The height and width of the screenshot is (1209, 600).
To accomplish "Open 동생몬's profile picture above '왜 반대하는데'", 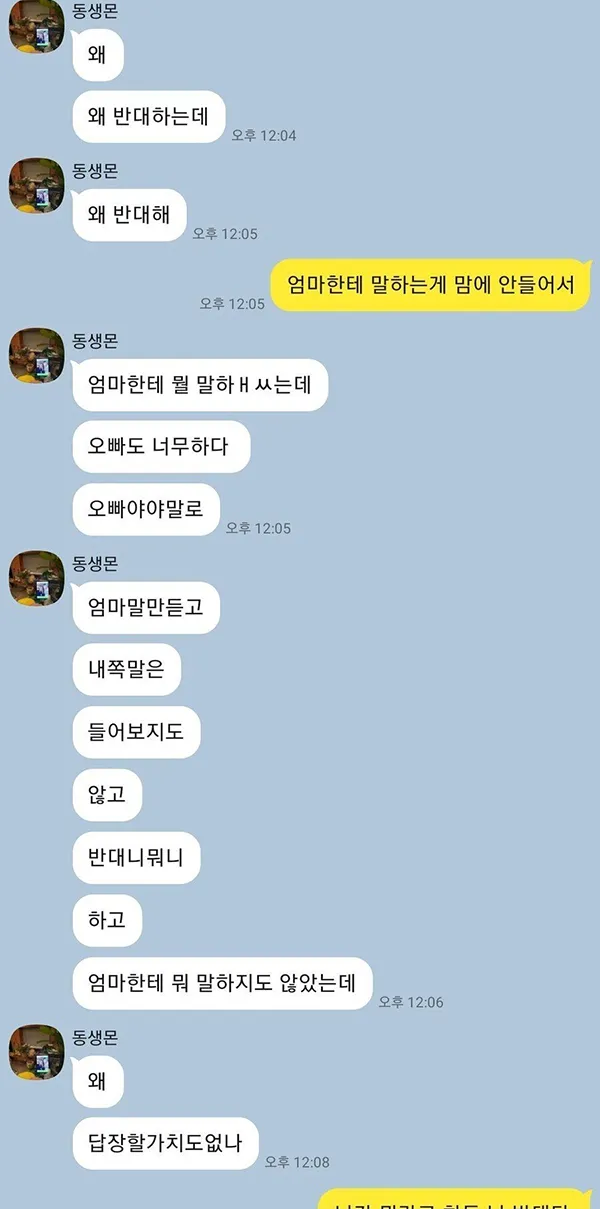I will pos(36,27).
